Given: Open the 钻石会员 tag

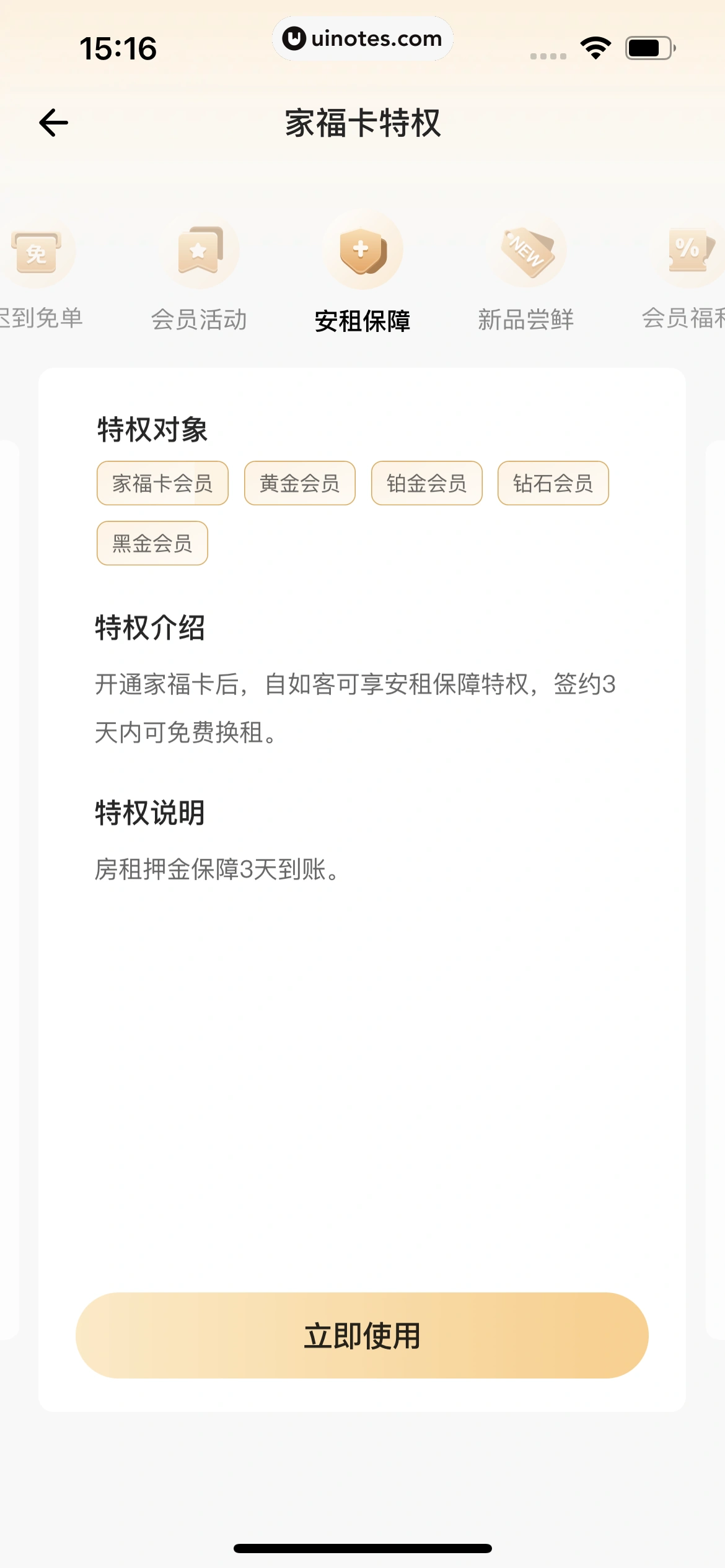Looking at the screenshot, I should pos(553,484).
